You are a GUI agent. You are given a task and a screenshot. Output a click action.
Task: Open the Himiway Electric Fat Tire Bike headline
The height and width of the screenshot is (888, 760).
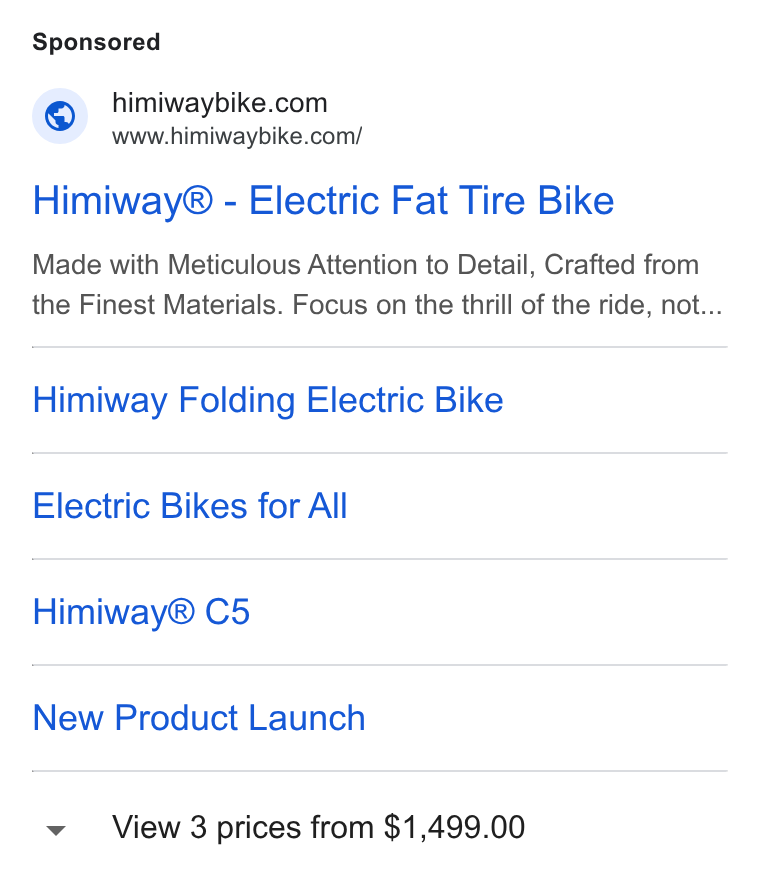click(x=323, y=200)
